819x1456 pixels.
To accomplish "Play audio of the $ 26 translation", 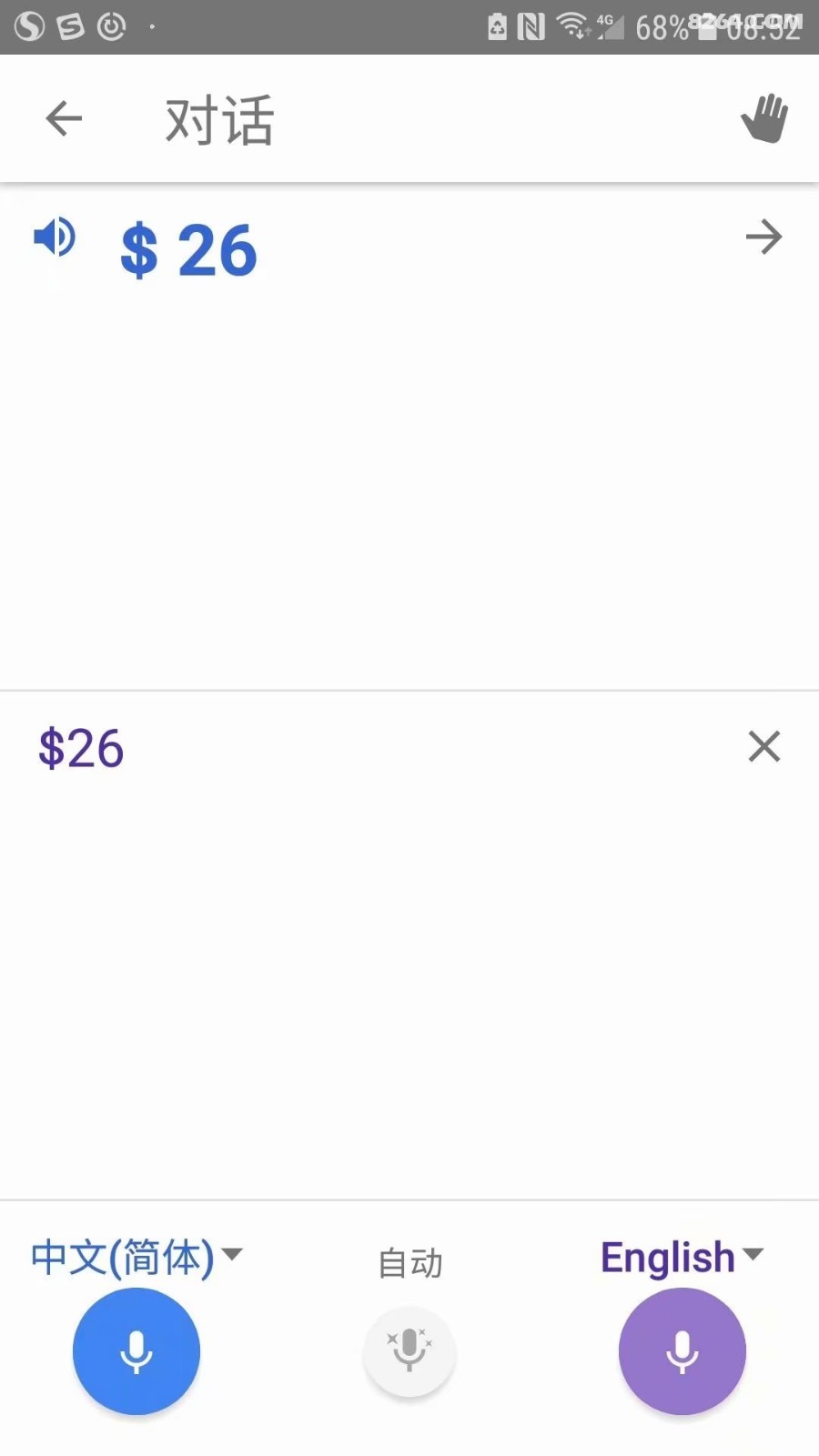I will click(x=55, y=238).
